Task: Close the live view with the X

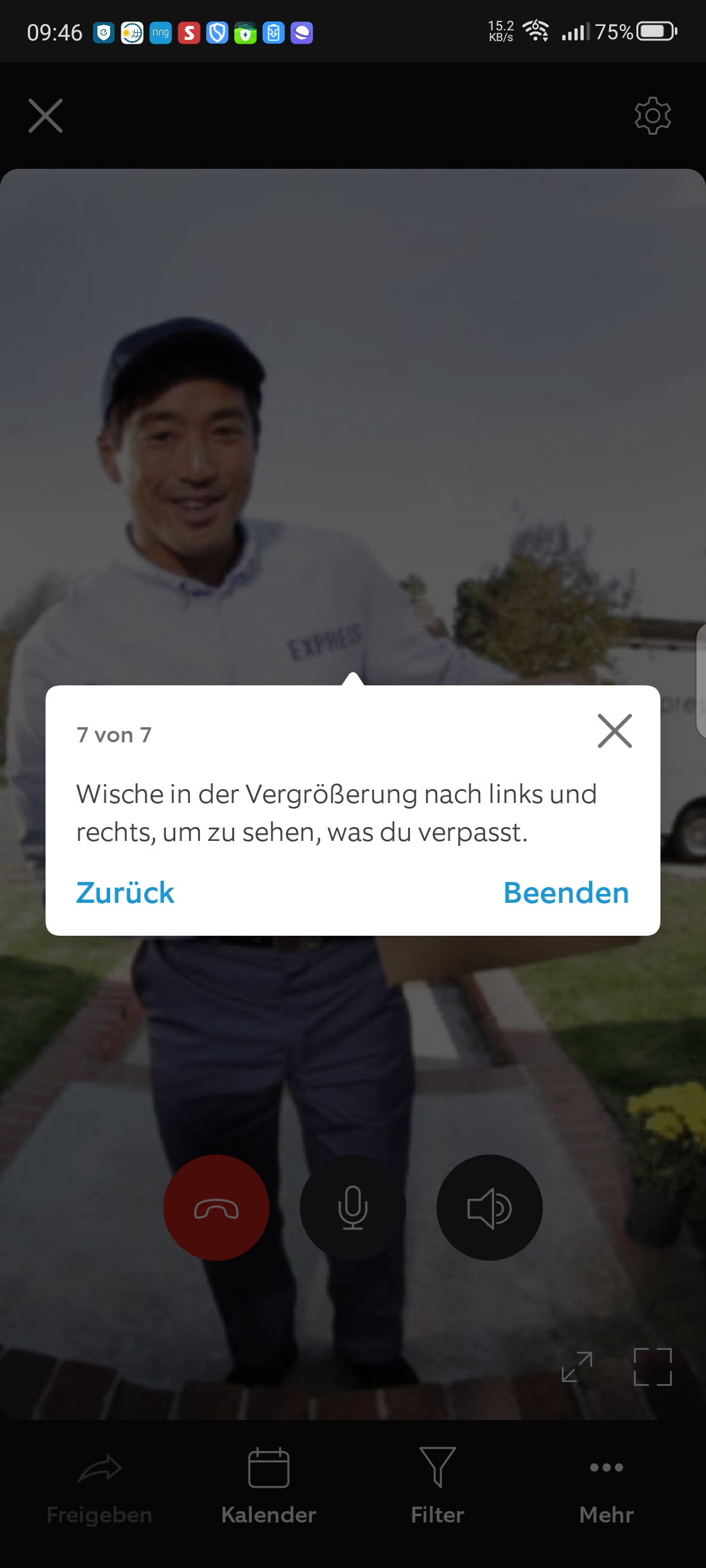Action: [x=46, y=116]
